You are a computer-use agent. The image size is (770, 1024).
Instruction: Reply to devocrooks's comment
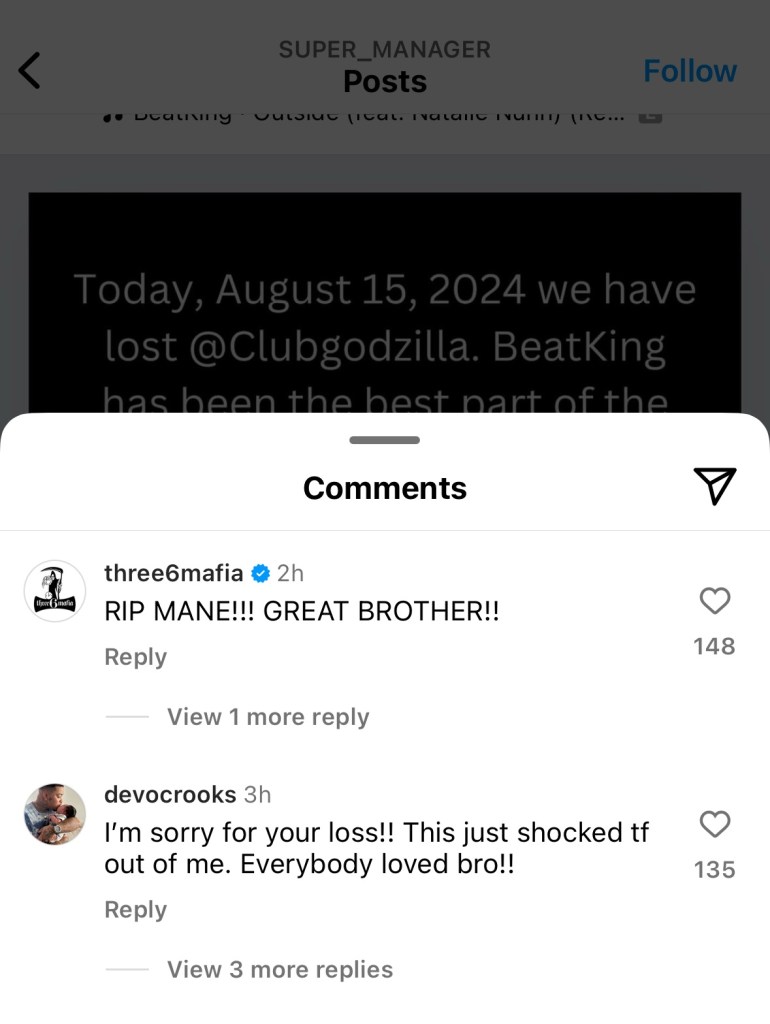(x=135, y=909)
